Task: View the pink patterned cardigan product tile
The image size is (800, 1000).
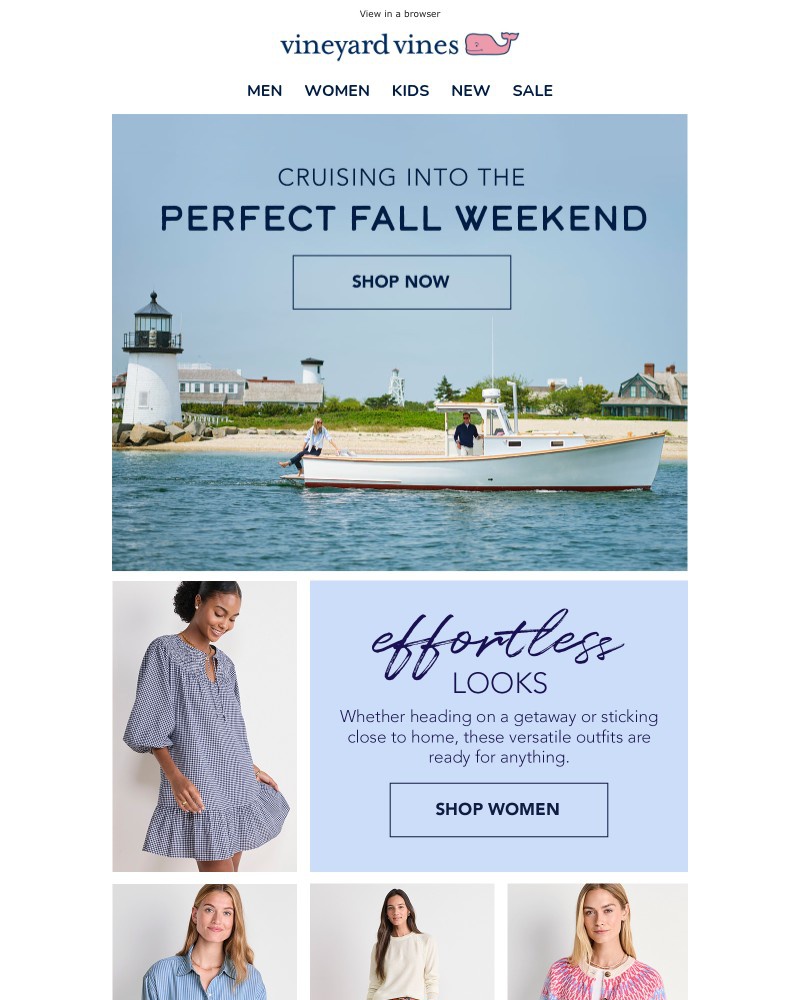Action: tap(597, 942)
